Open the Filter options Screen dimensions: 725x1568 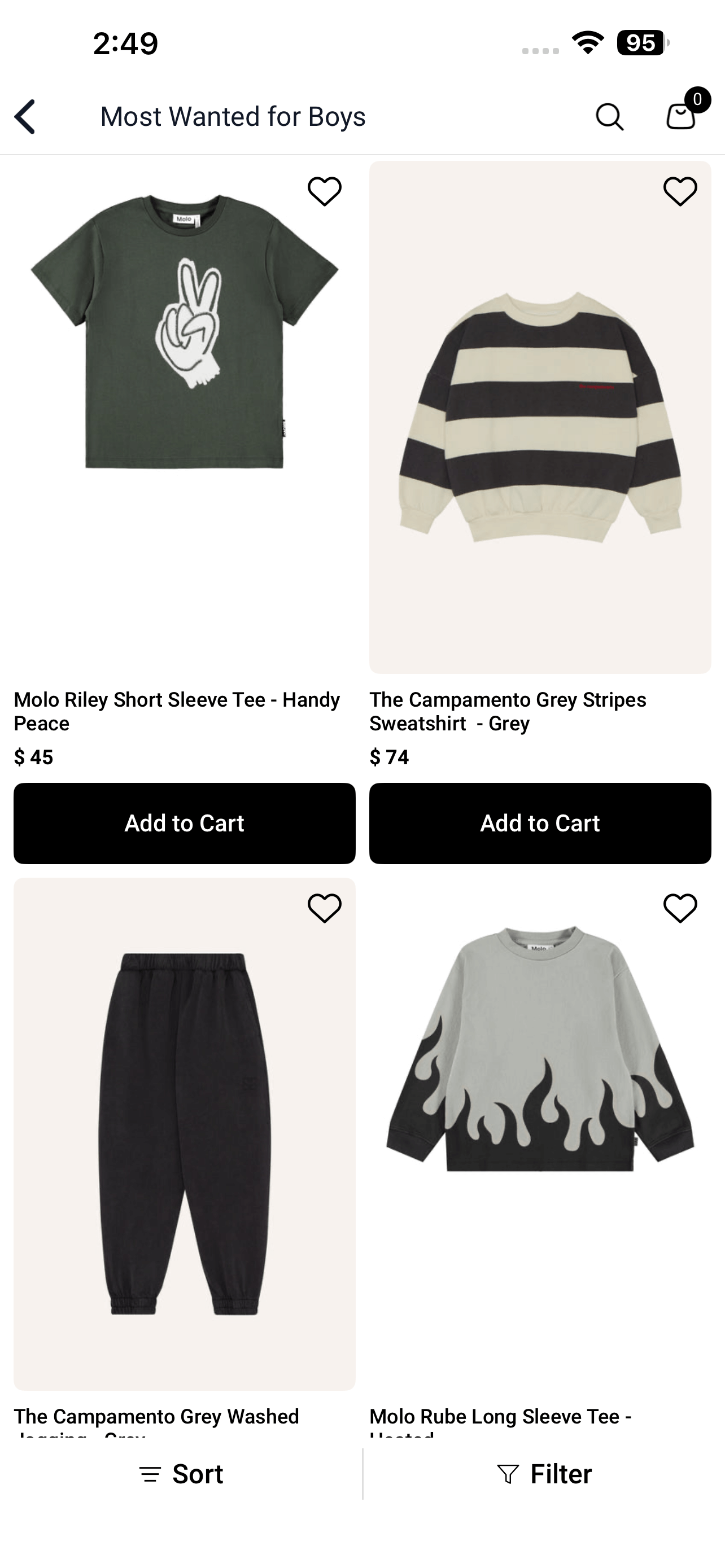click(x=544, y=1474)
